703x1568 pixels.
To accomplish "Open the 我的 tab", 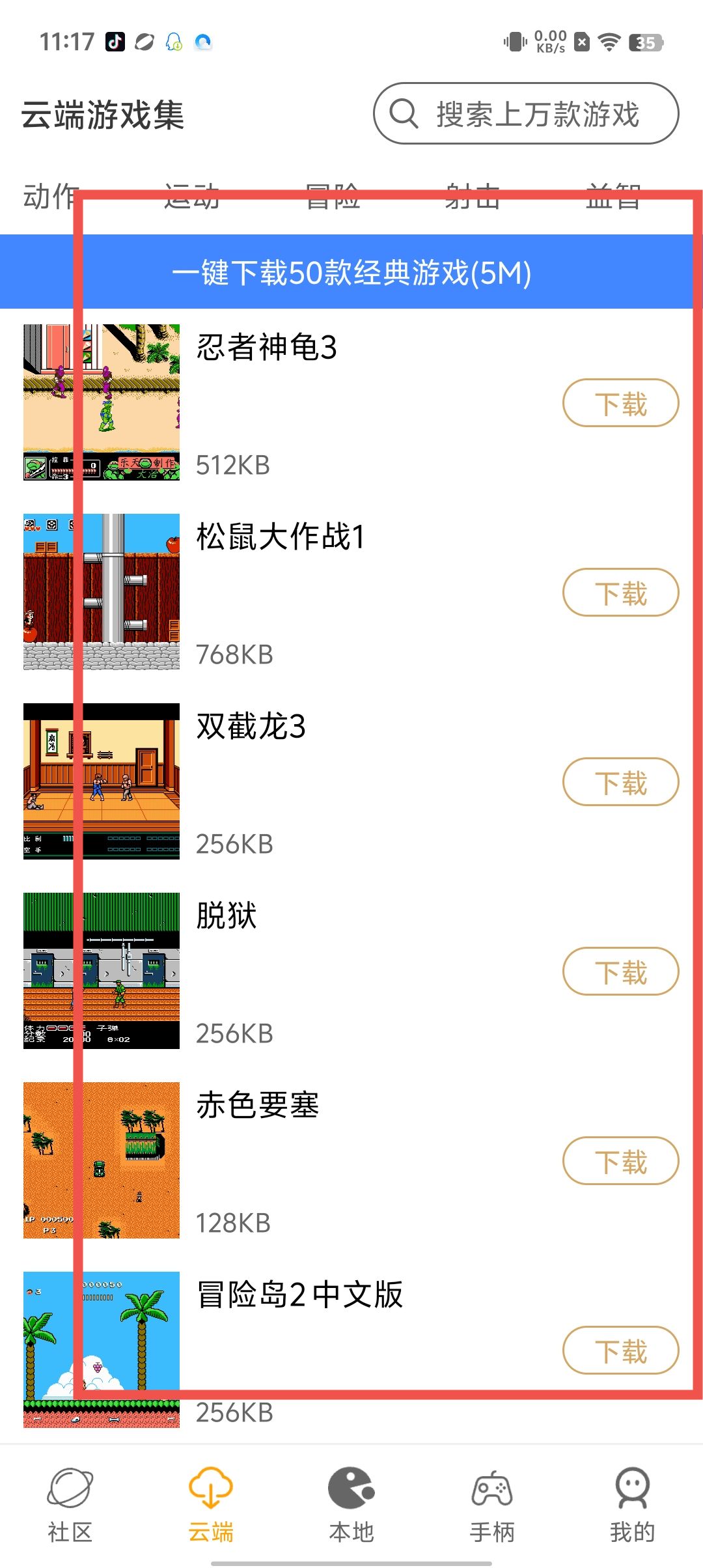I will click(632, 1505).
